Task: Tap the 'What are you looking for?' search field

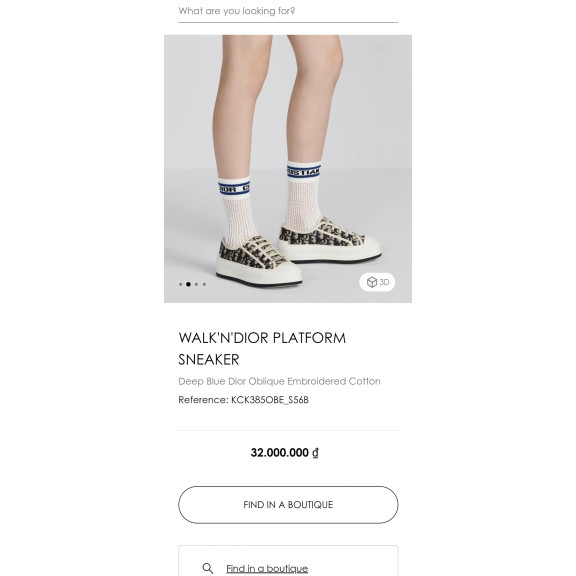Action: [x=288, y=11]
